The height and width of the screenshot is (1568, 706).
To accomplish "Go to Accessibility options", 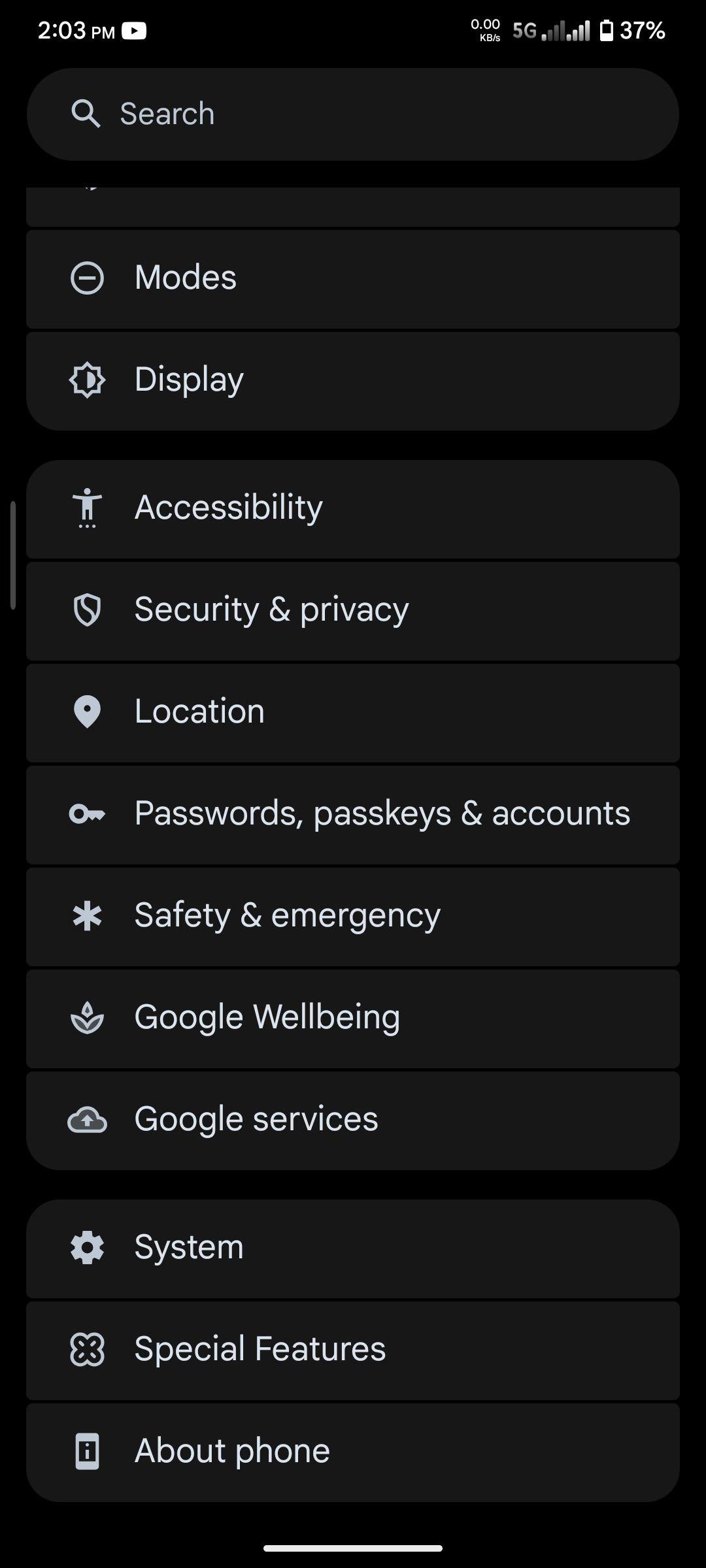I will coord(353,509).
